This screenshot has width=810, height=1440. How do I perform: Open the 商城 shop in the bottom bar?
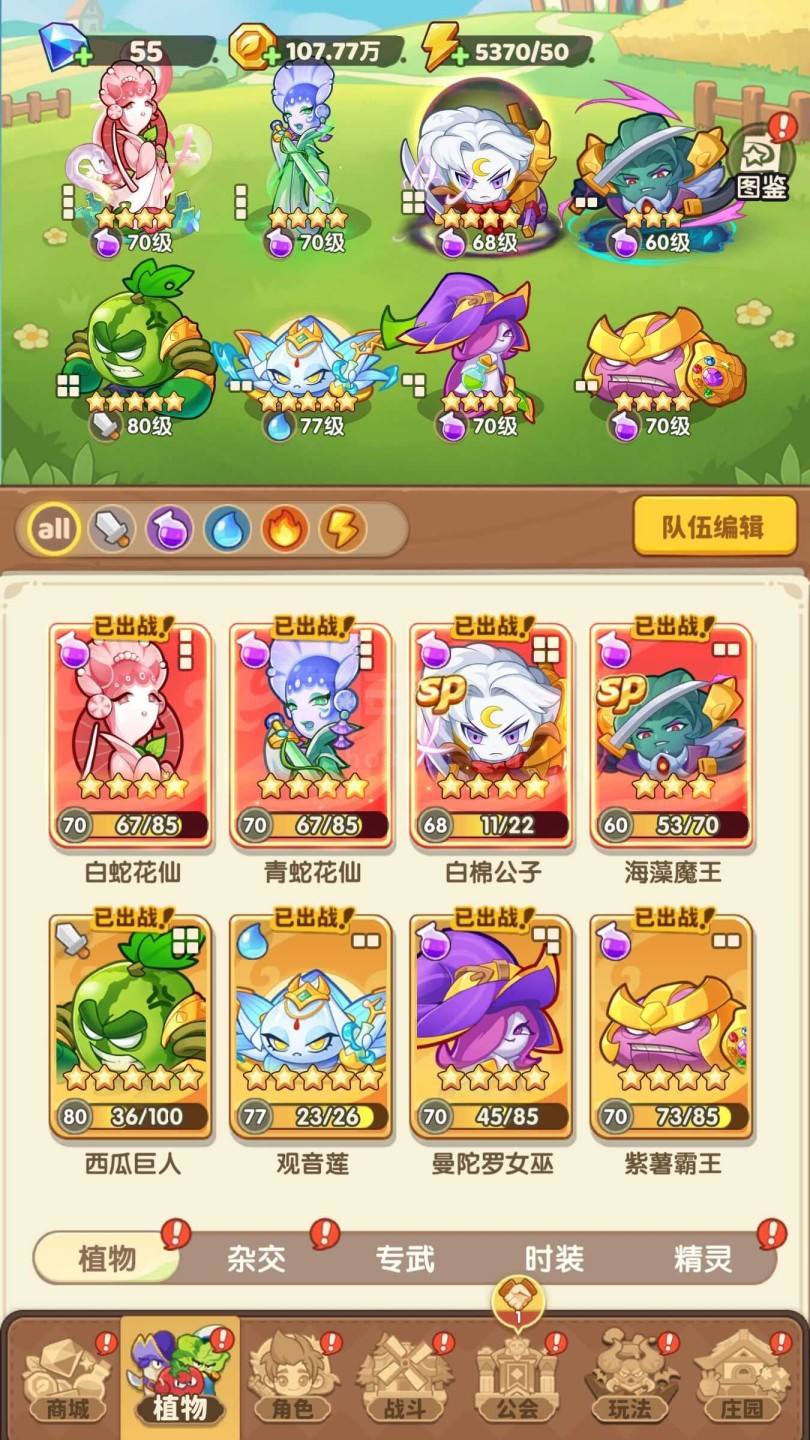pos(66,1377)
